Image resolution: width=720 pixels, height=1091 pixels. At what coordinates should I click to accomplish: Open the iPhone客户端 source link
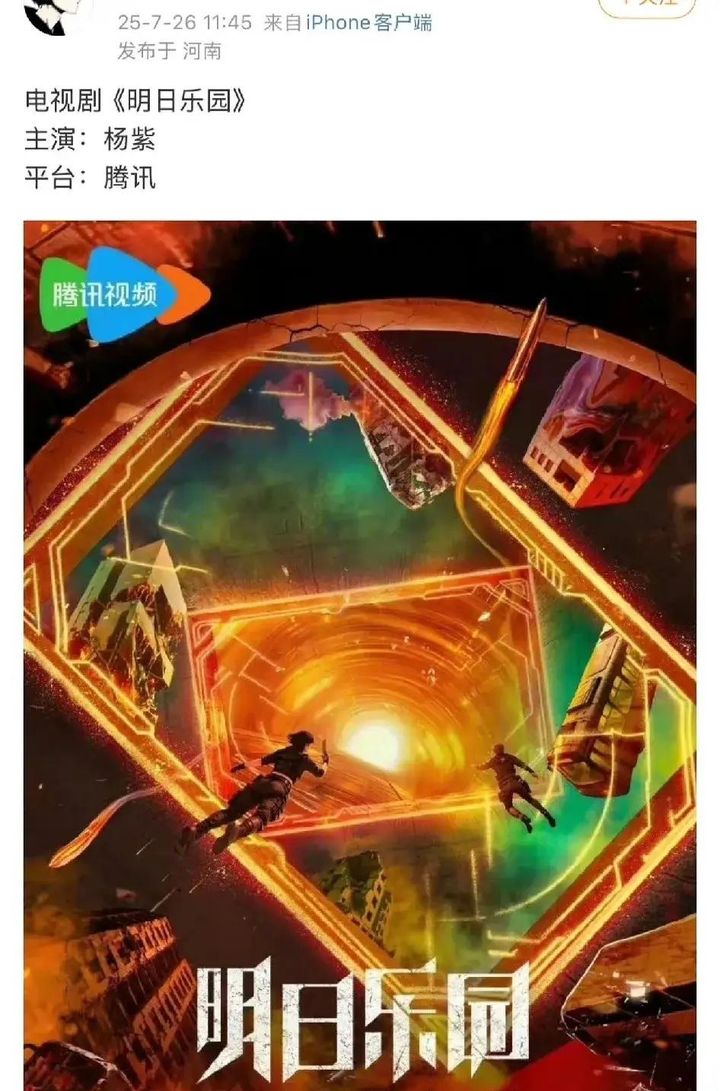(x=369, y=22)
